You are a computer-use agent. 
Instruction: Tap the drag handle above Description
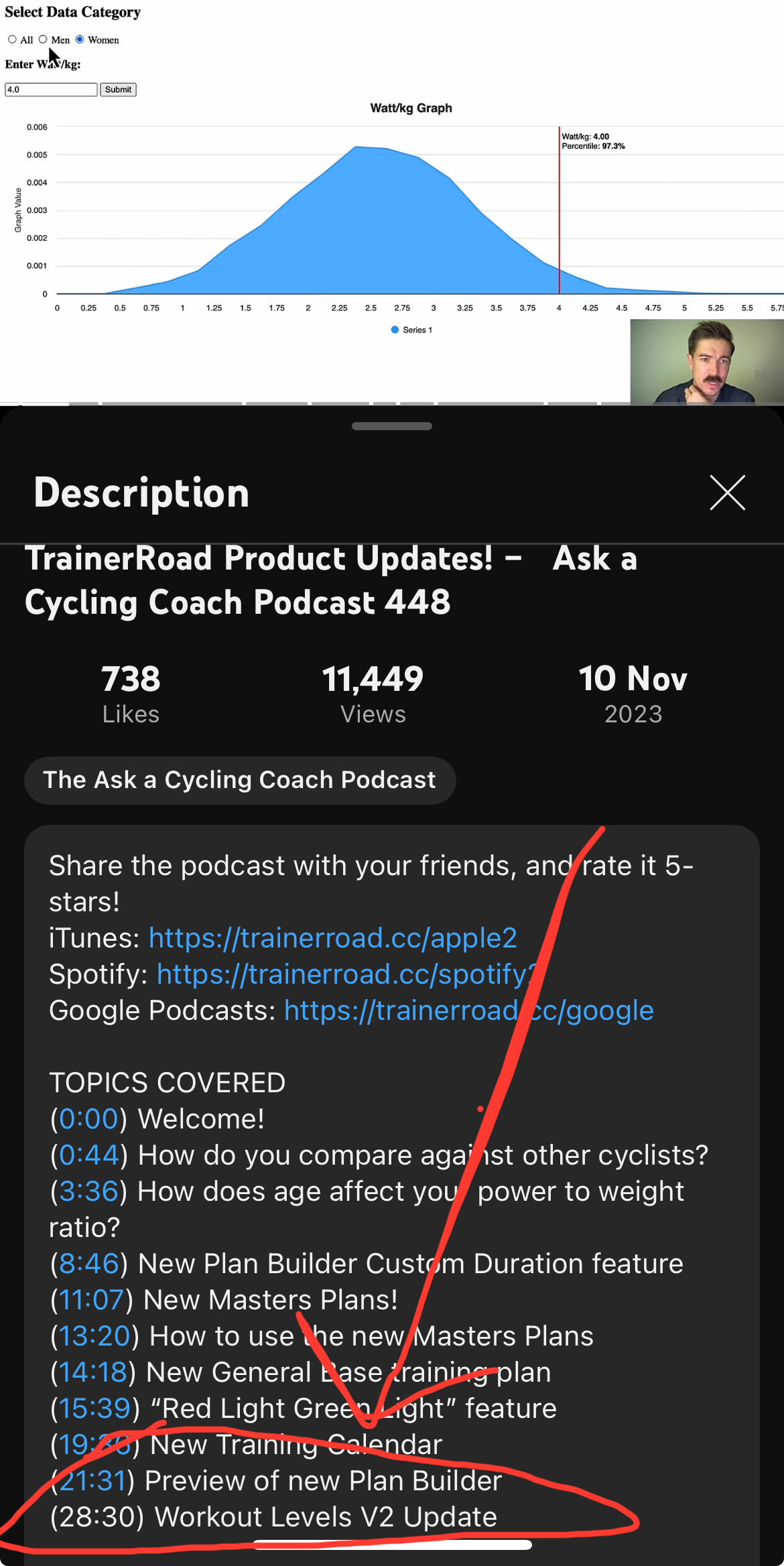[392, 426]
